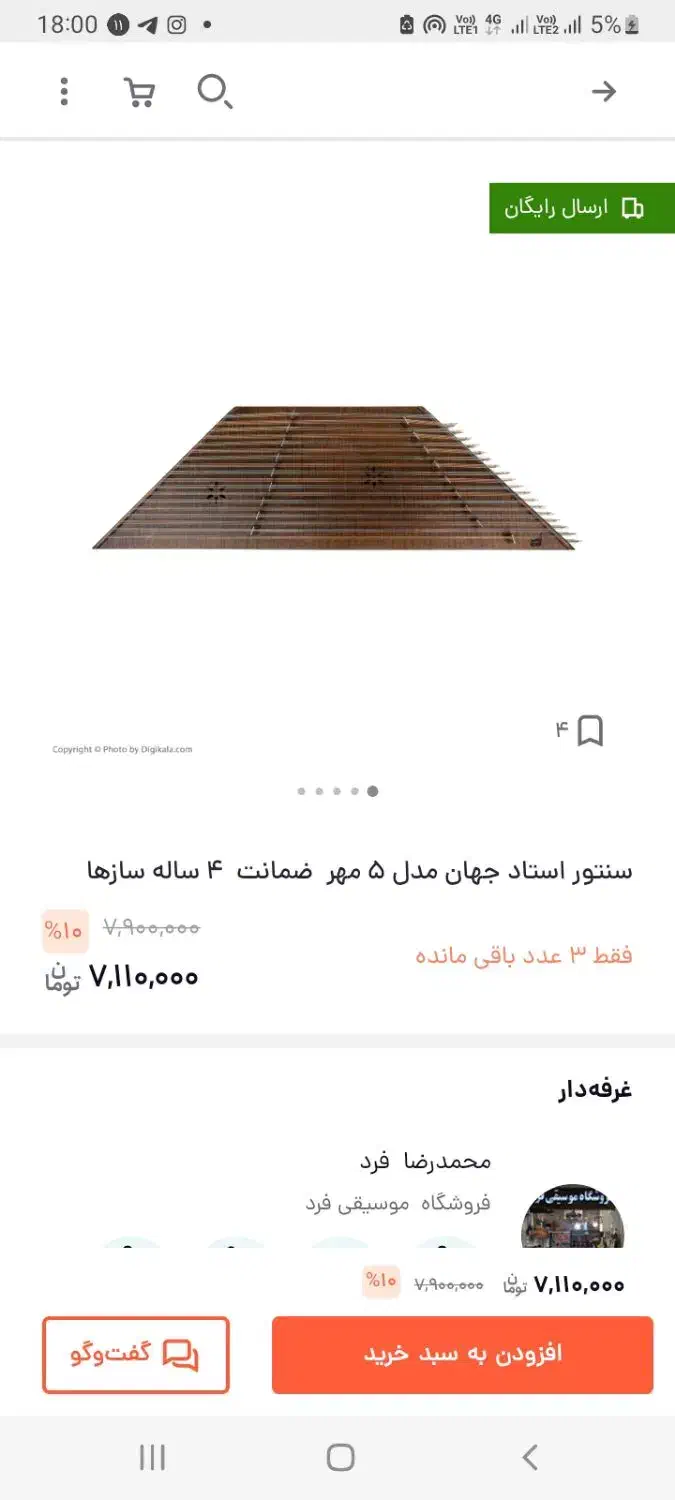Tap the system home button
Viewport: 675px width, 1500px height.
[340, 1457]
